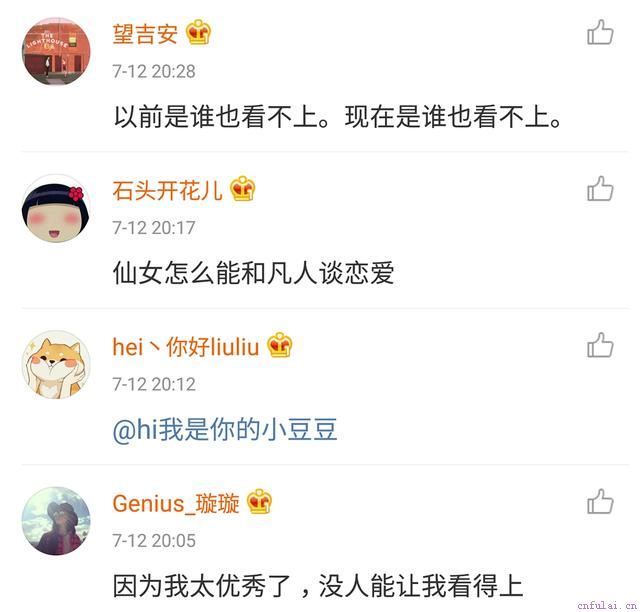Like the comment by Genius_璇璇
640x612 pixels.
(600, 502)
